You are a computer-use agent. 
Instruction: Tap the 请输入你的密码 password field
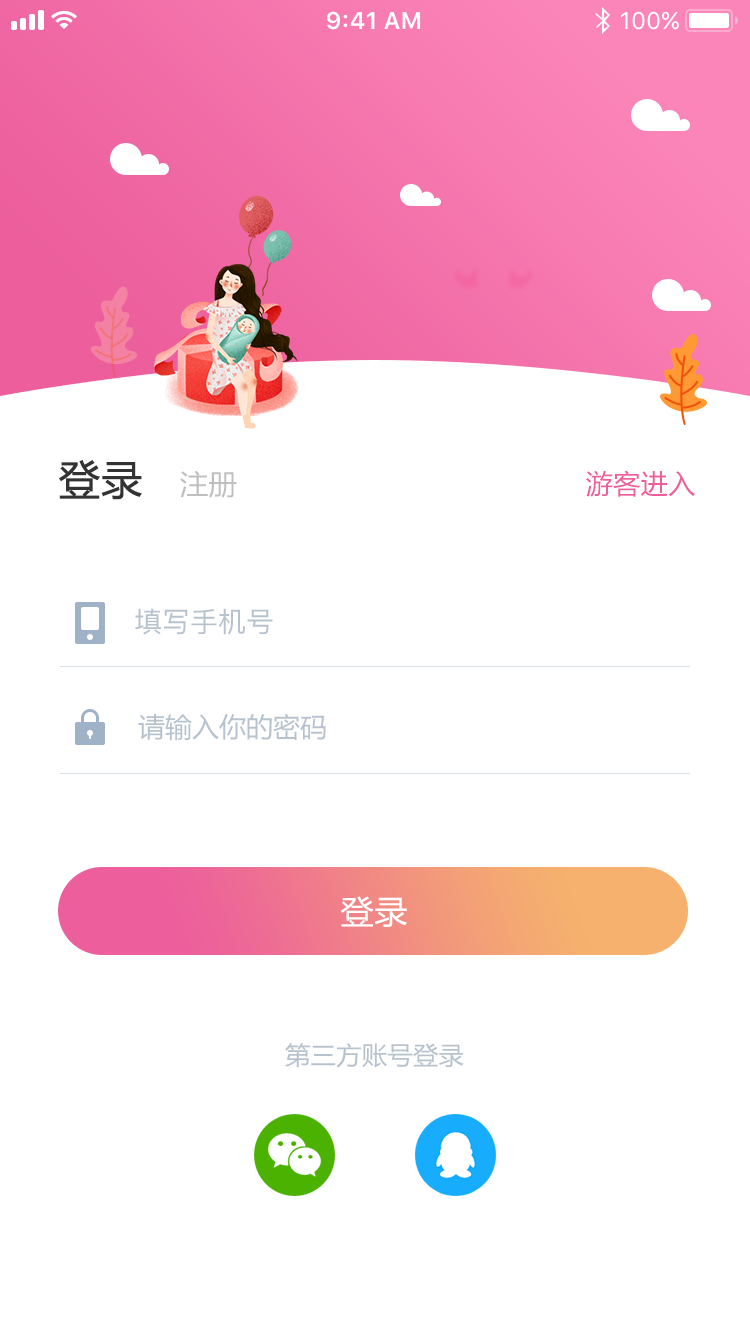tap(374, 727)
